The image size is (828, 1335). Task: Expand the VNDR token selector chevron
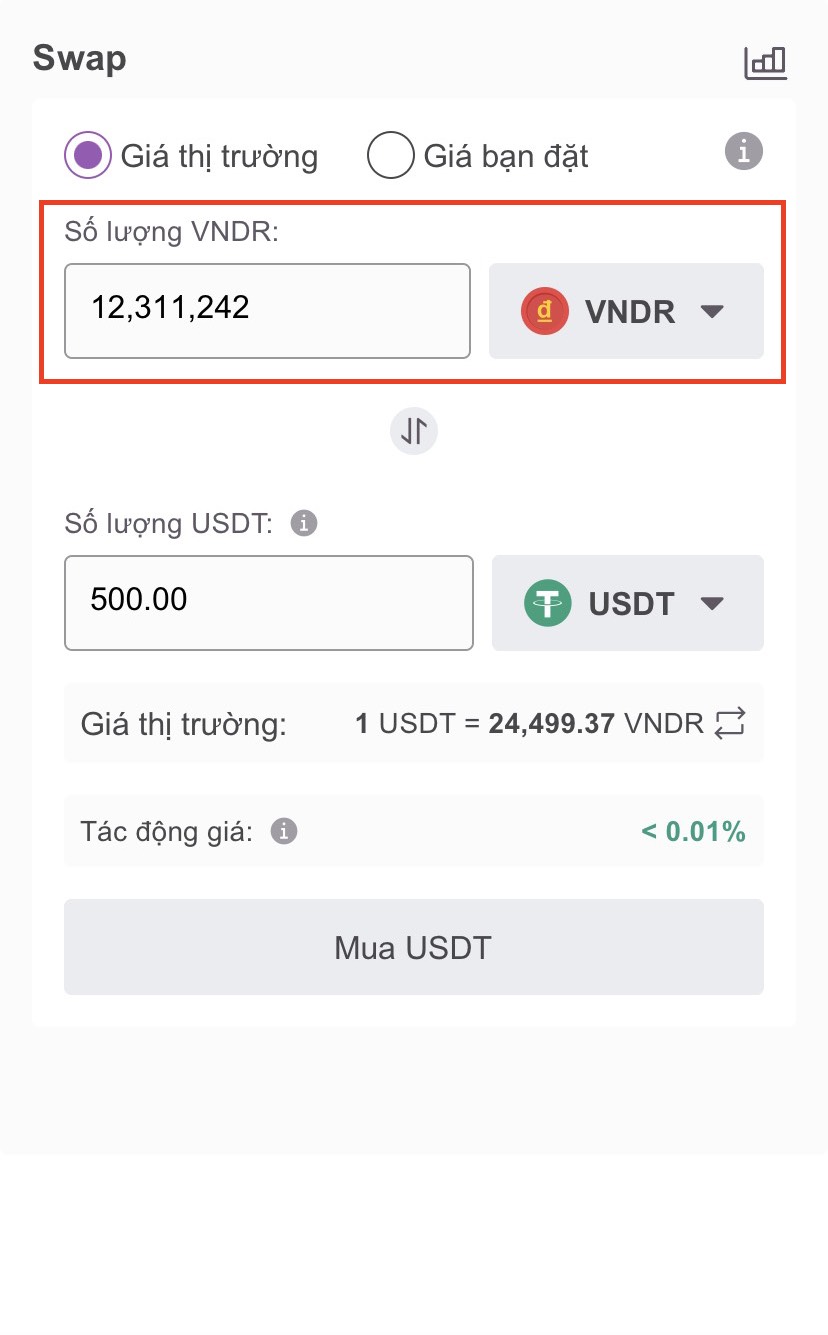tap(711, 311)
